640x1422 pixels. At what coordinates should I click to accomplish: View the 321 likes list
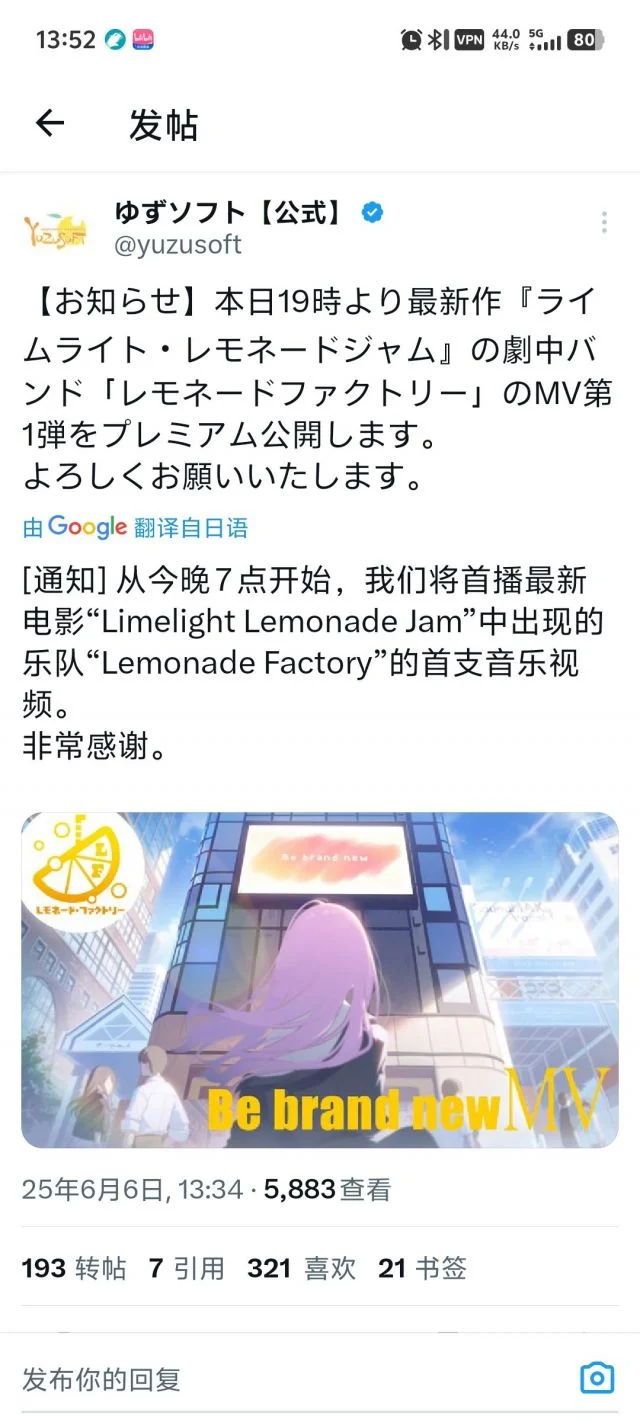[x=301, y=1269]
